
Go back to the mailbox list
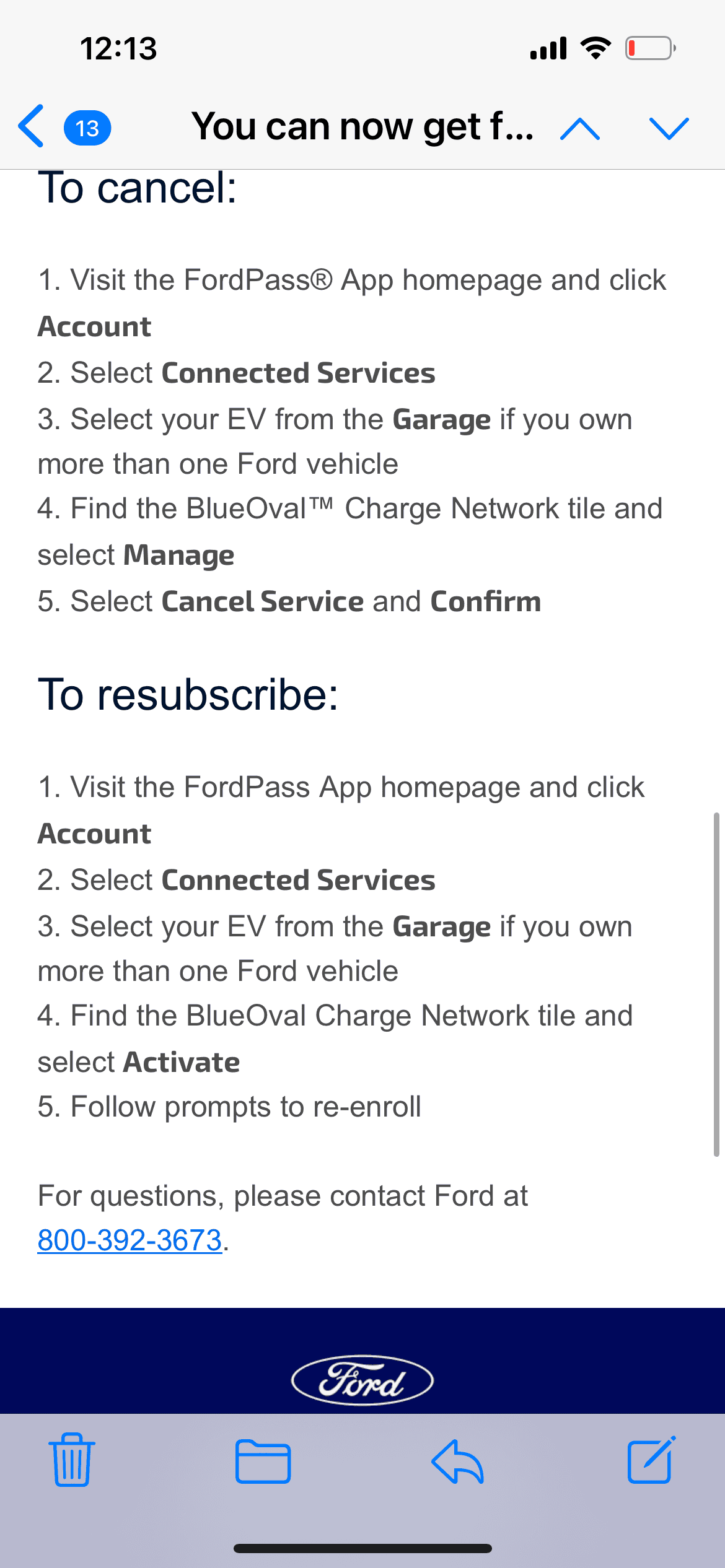32,126
